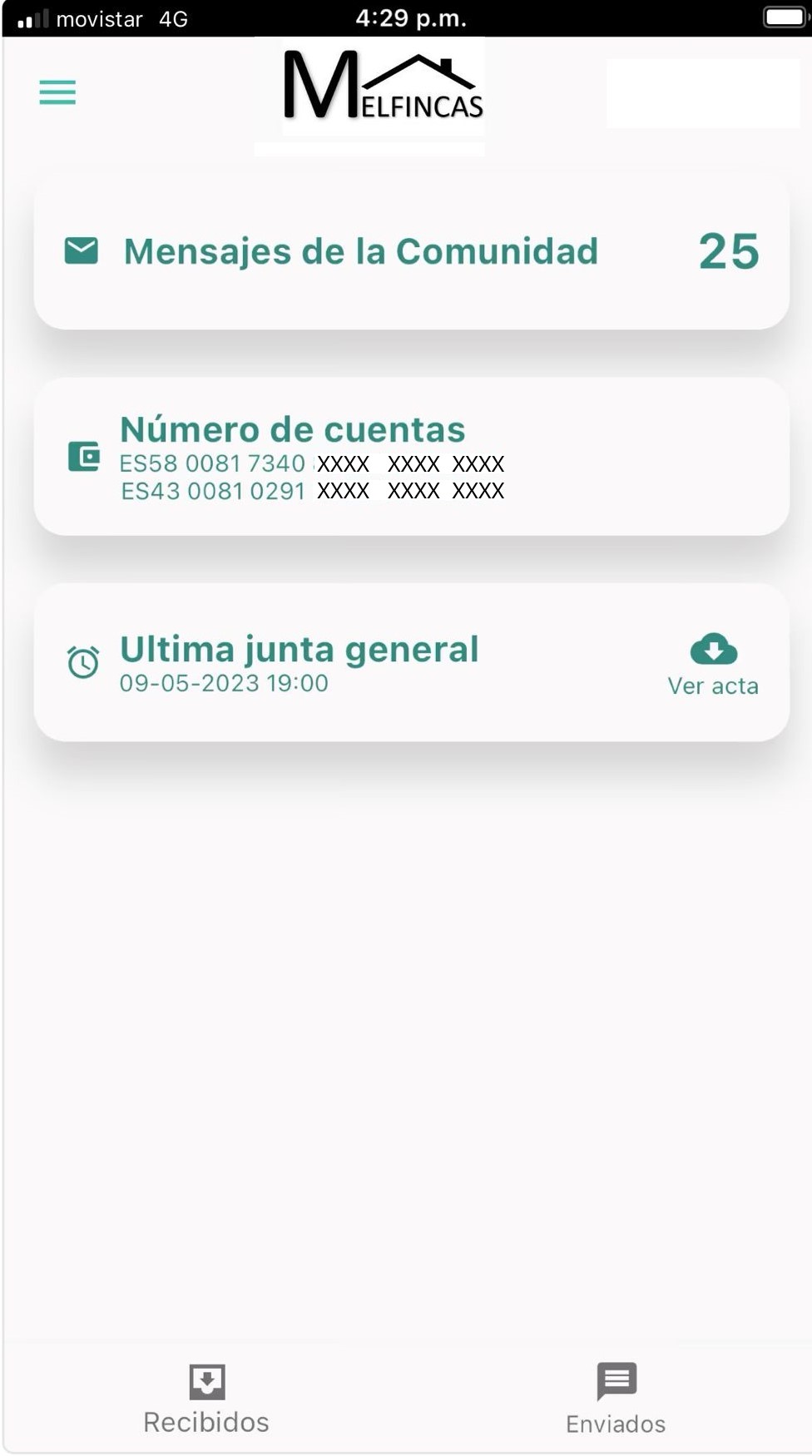Open the Número de cuentas card
The image size is (812, 1456).
(x=411, y=457)
